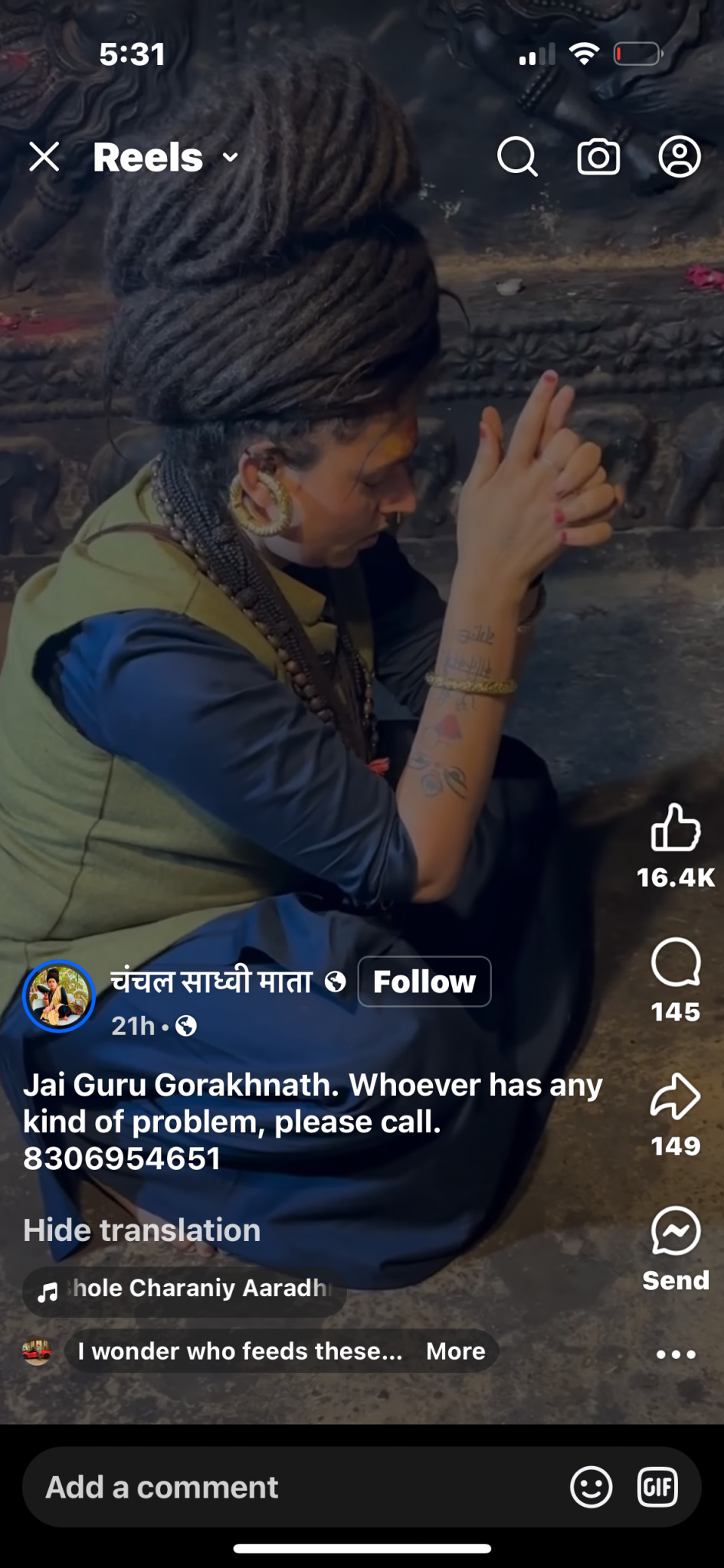The width and height of the screenshot is (724, 1568).
Task: Open the GIF picker for comments
Action: [657, 1487]
